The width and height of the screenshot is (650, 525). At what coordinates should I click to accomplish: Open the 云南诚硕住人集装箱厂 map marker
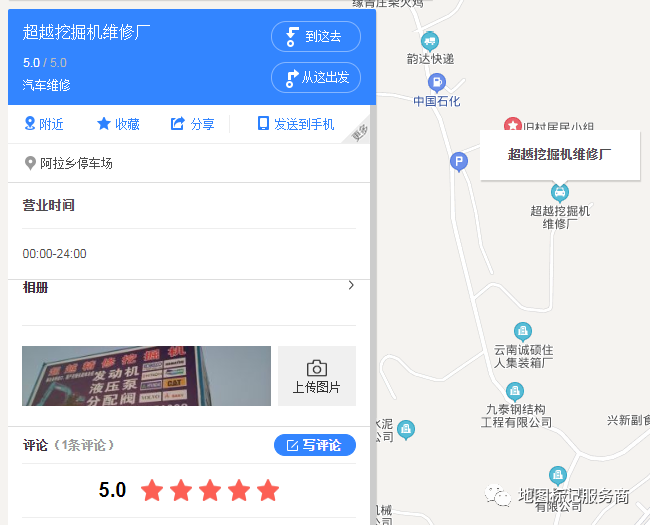(523, 331)
